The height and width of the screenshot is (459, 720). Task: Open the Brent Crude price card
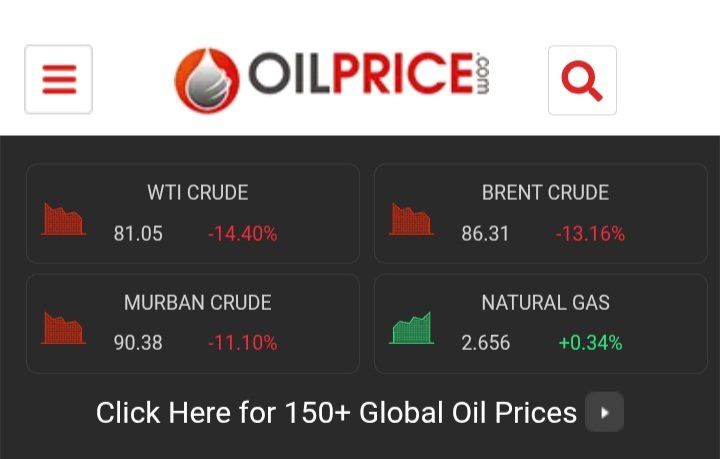pyautogui.click(x=540, y=214)
